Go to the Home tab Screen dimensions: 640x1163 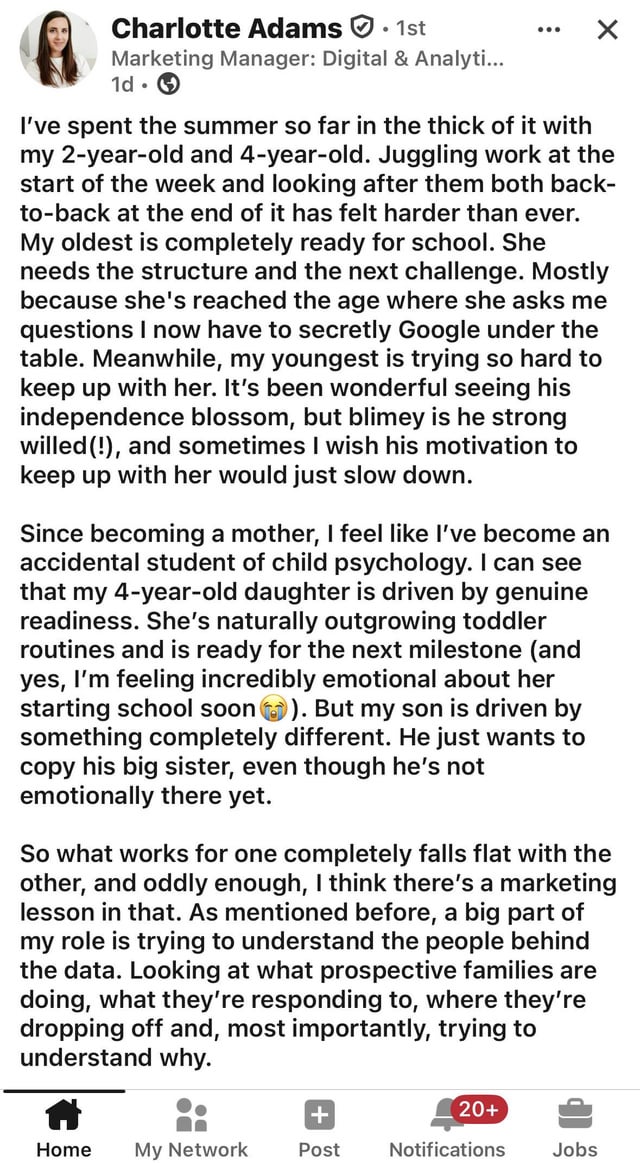click(64, 1129)
